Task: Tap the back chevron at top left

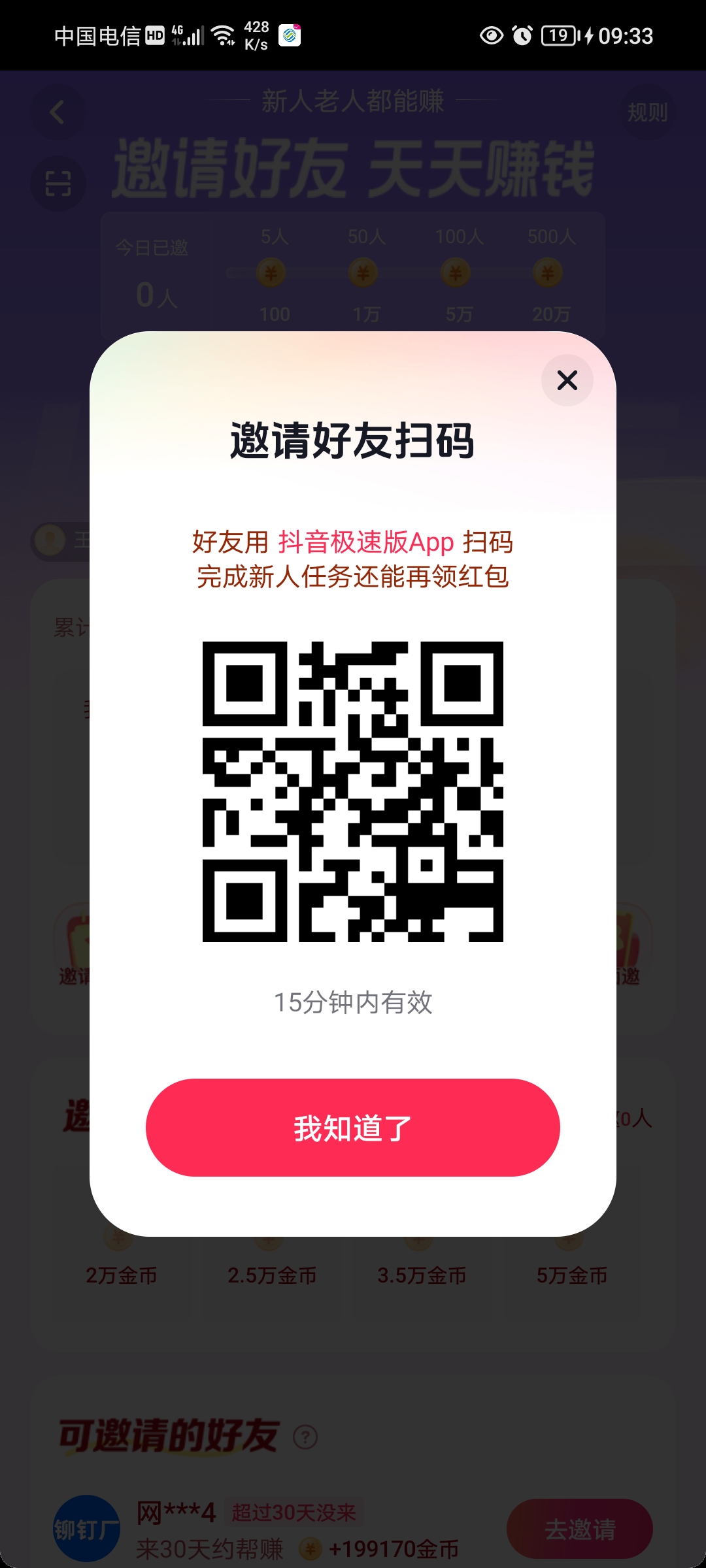Action: click(x=58, y=112)
